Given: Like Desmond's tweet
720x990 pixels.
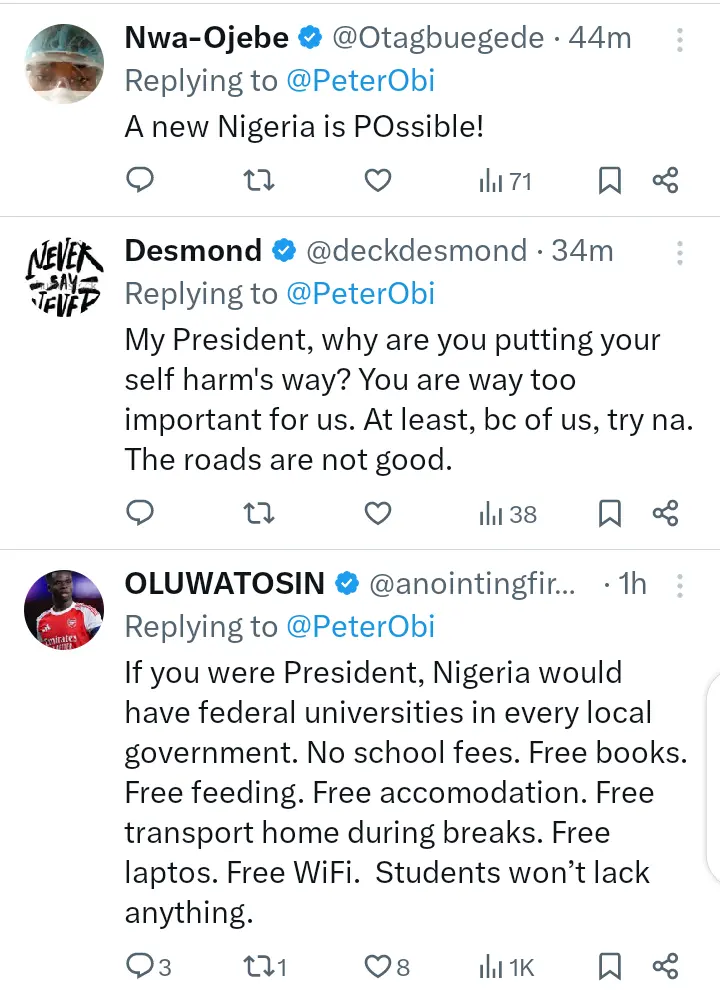Looking at the screenshot, I should point(376,514).
